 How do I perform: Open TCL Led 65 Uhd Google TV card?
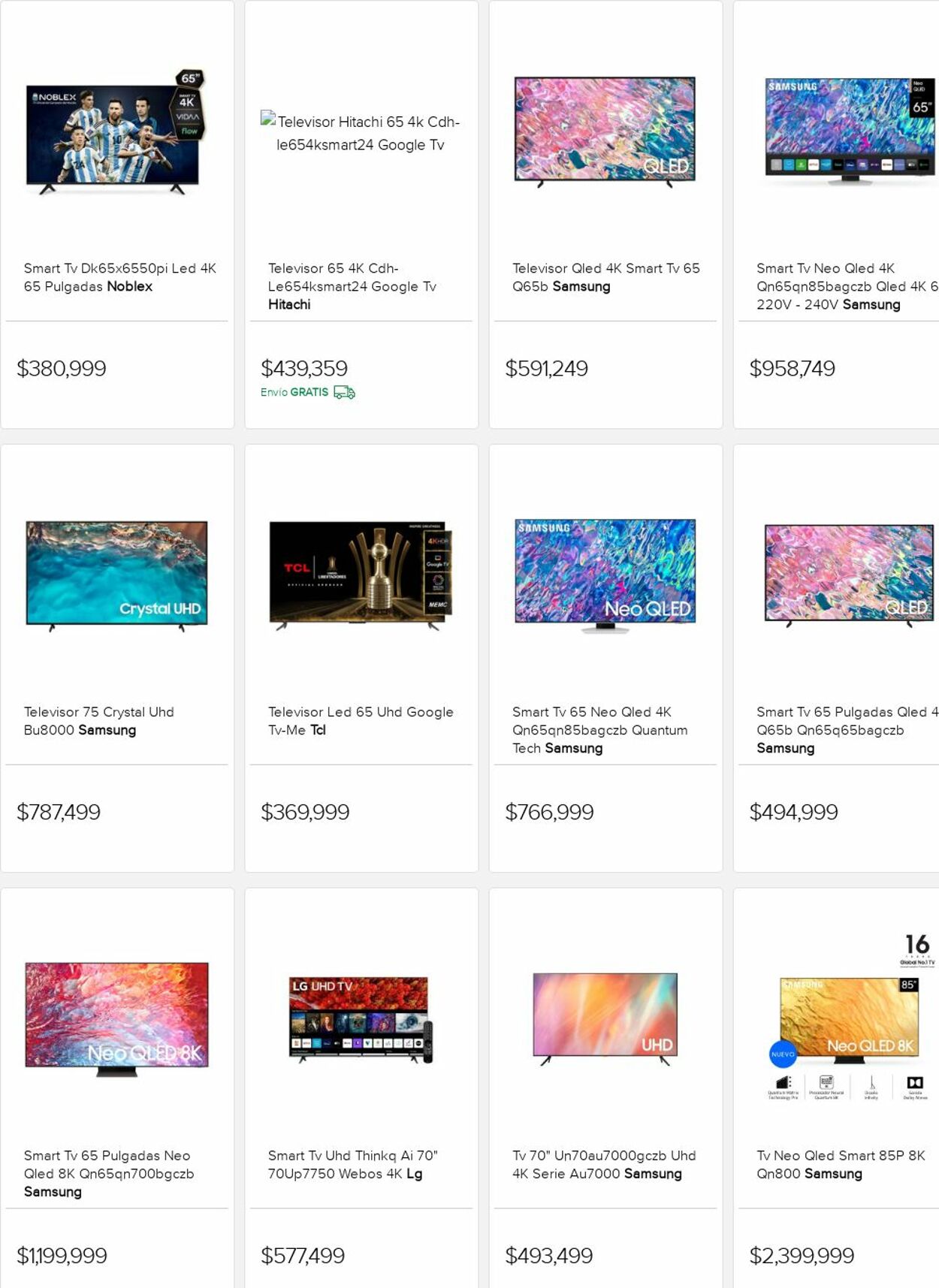[x=361, y=657]
